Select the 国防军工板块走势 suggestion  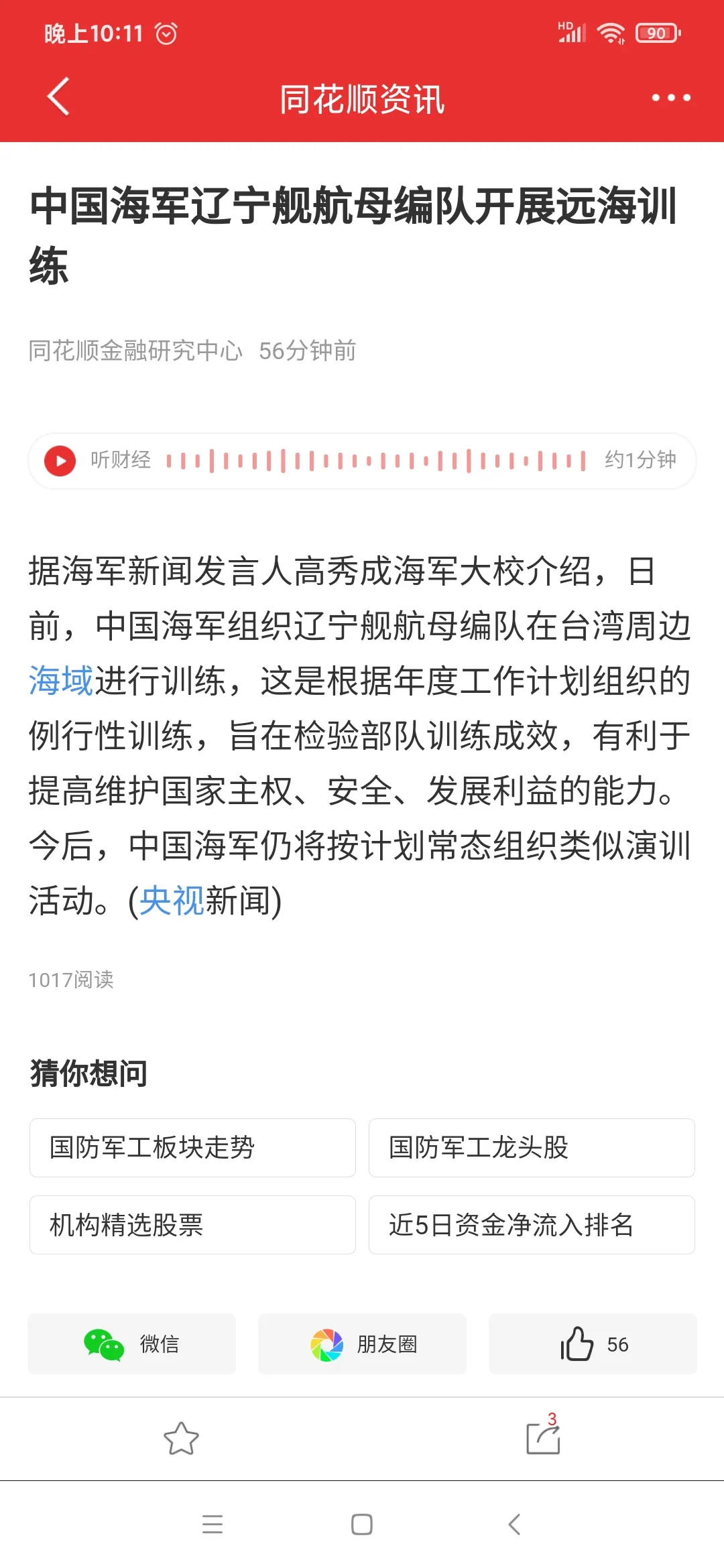tap(192, 1148)
